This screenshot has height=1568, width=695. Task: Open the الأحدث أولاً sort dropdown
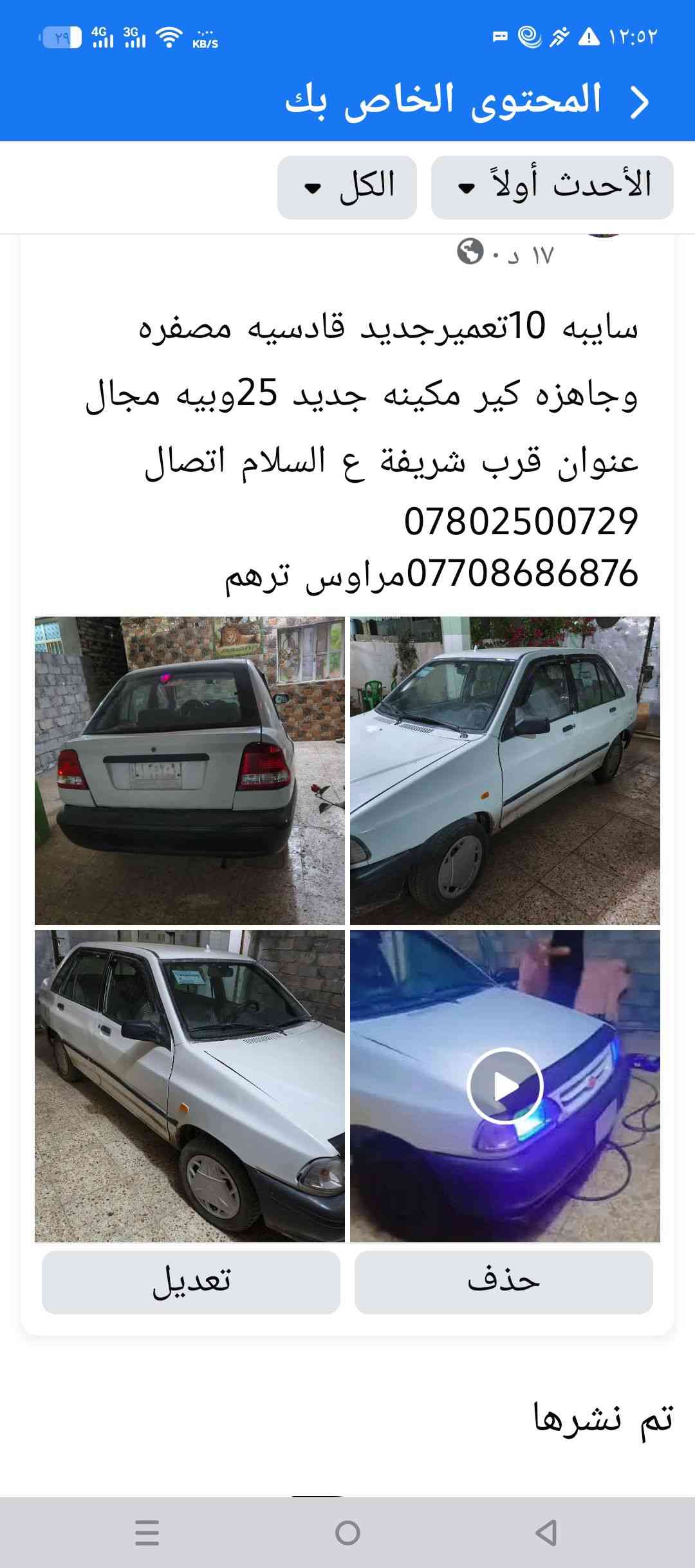tap(552, 187)
